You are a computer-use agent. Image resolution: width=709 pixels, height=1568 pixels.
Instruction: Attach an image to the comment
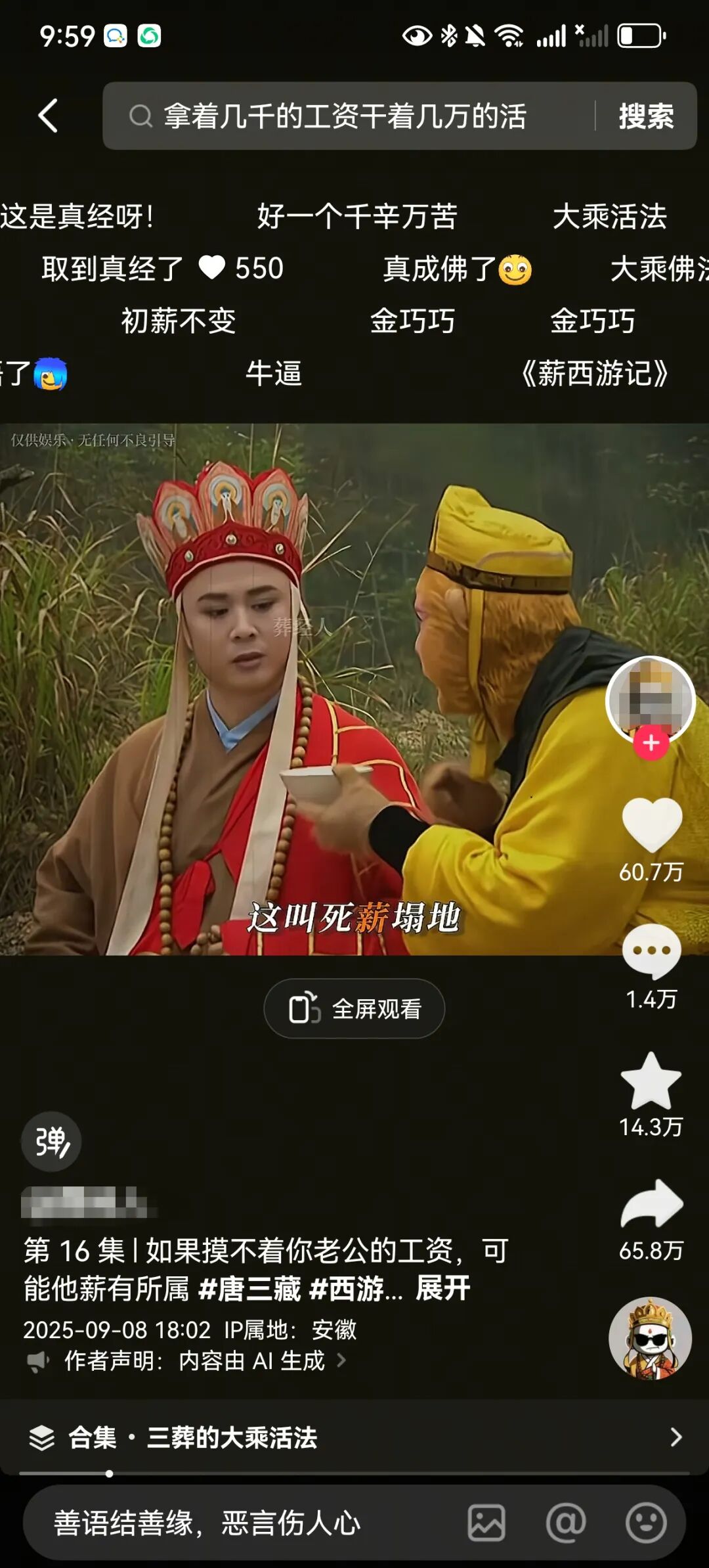pos(486,1523)
